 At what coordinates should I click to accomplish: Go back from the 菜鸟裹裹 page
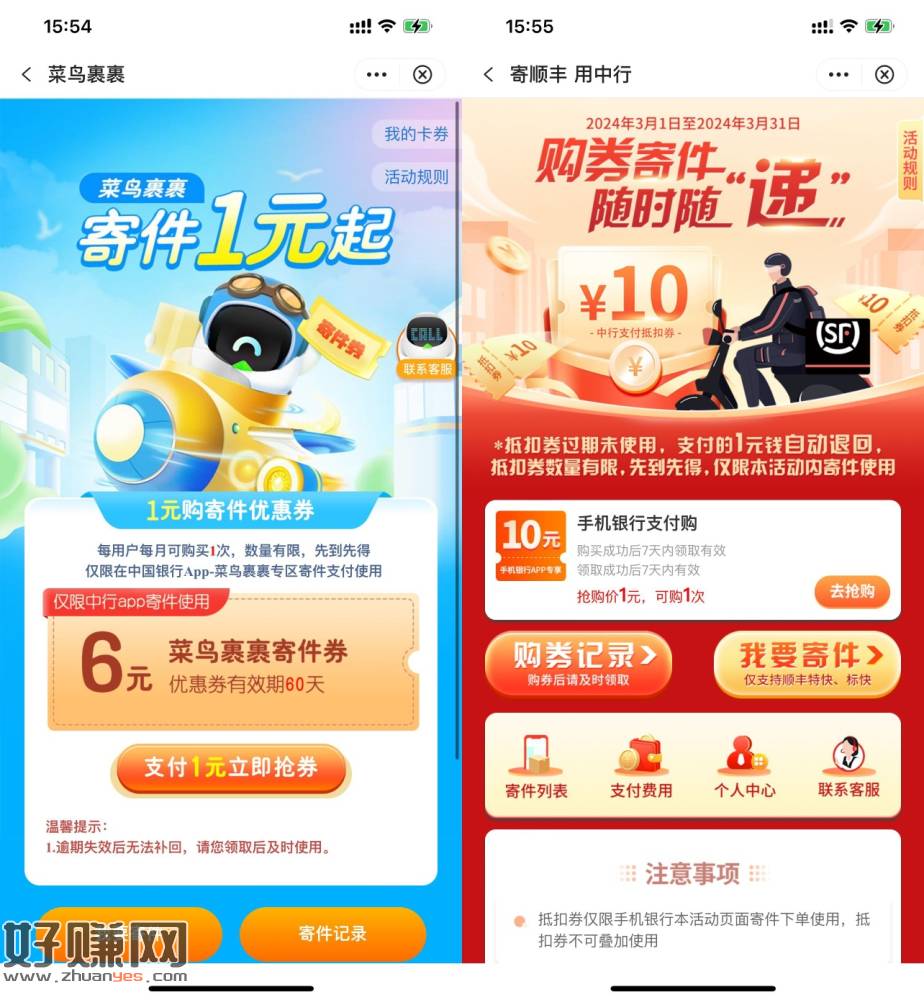point(26,74)
